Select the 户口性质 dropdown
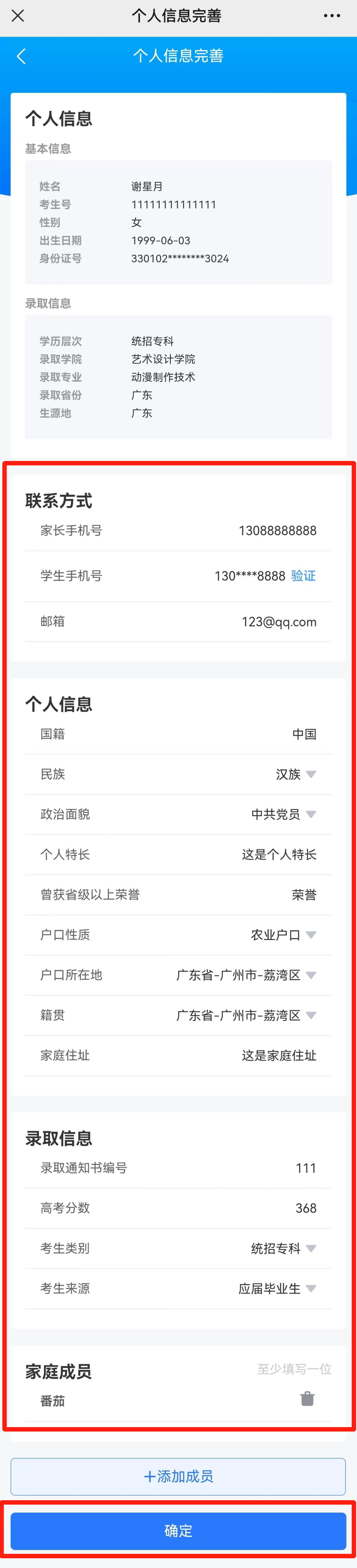The image size is (357, 1568). pos(283,935)
